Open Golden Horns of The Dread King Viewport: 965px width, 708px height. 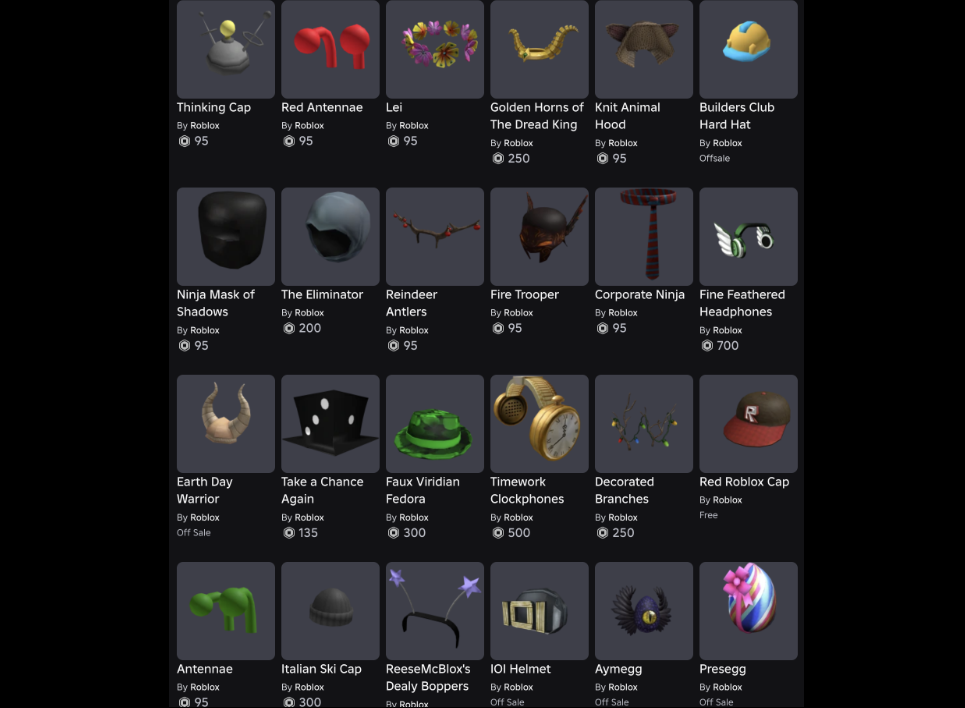click(x=539, y=50)
